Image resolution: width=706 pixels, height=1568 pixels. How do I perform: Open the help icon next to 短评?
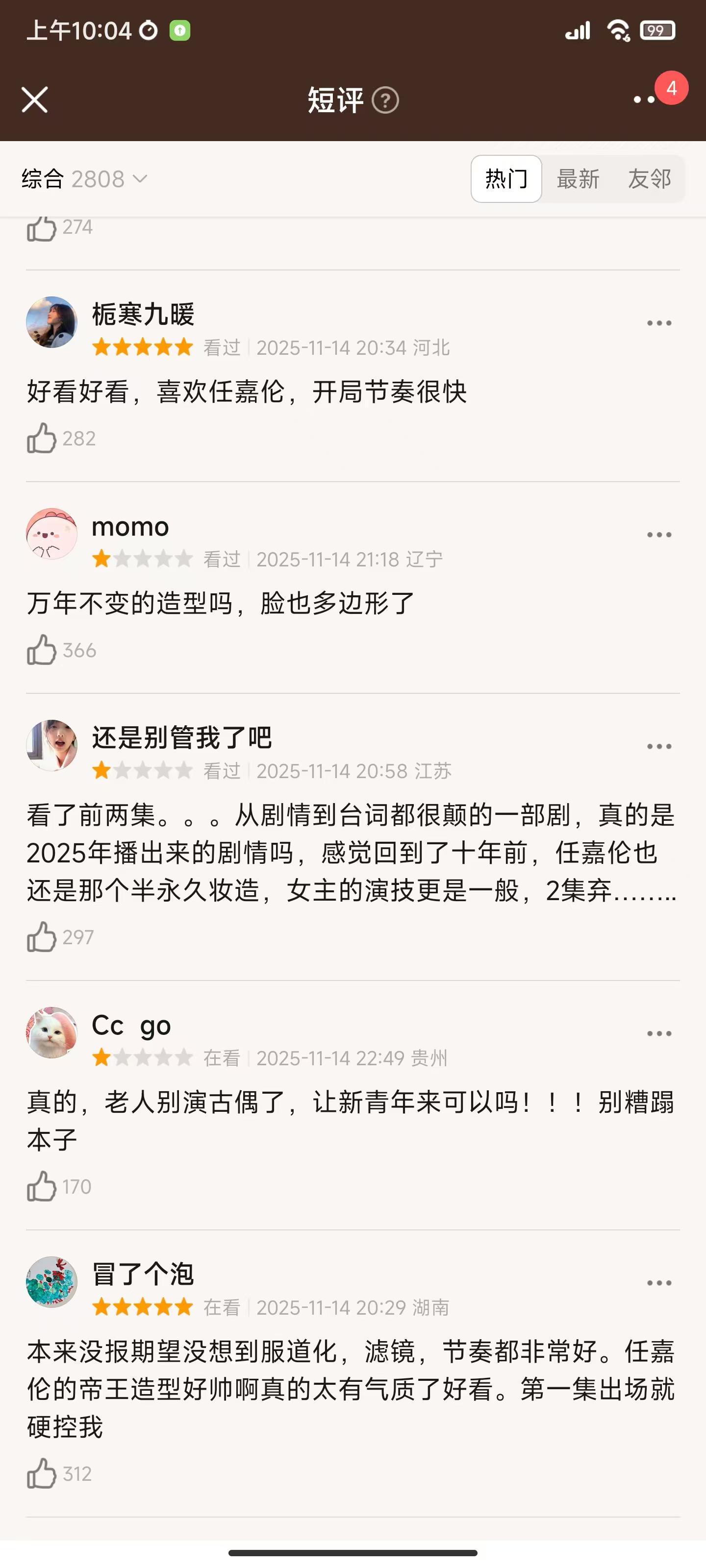385,100
